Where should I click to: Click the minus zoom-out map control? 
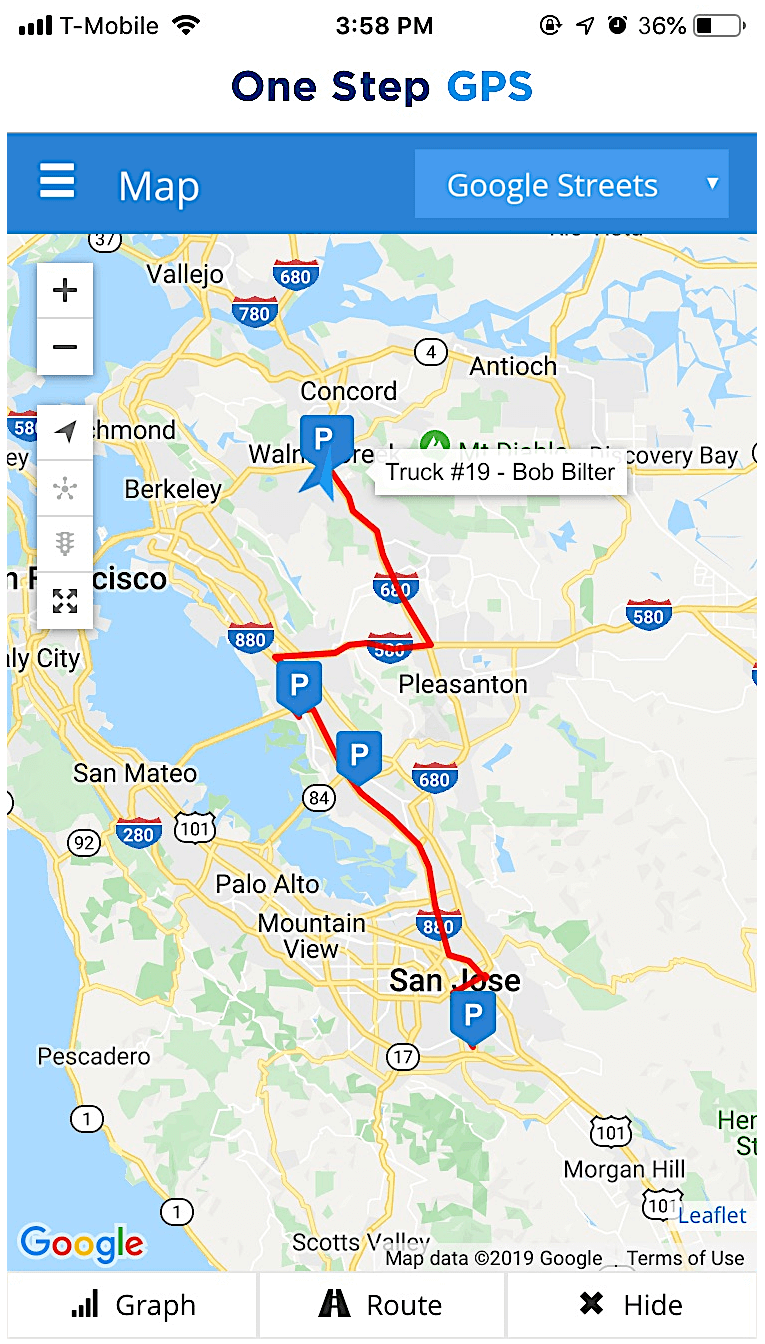(x=64, y=347)
